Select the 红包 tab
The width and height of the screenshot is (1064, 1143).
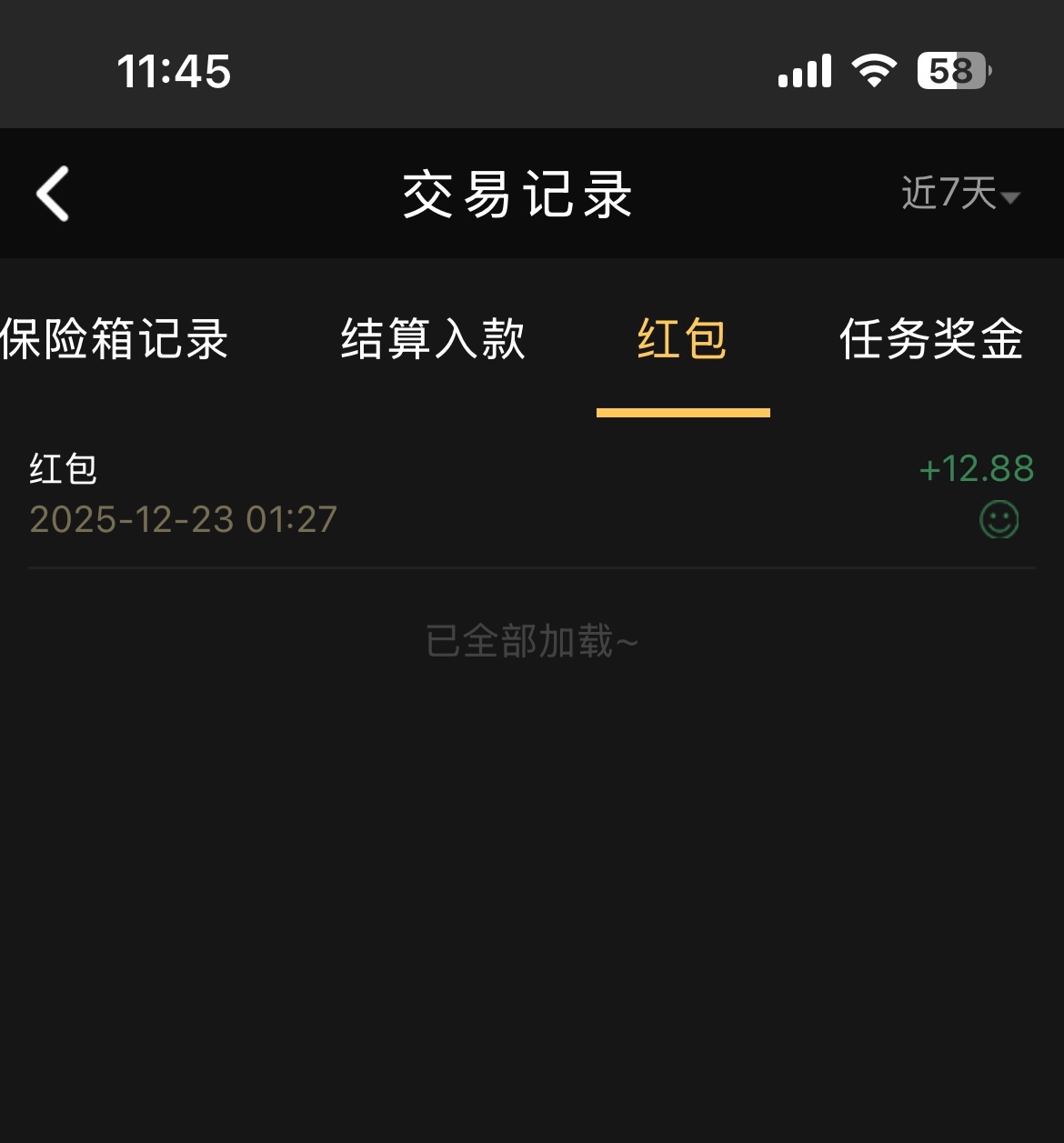pos(682,339)
